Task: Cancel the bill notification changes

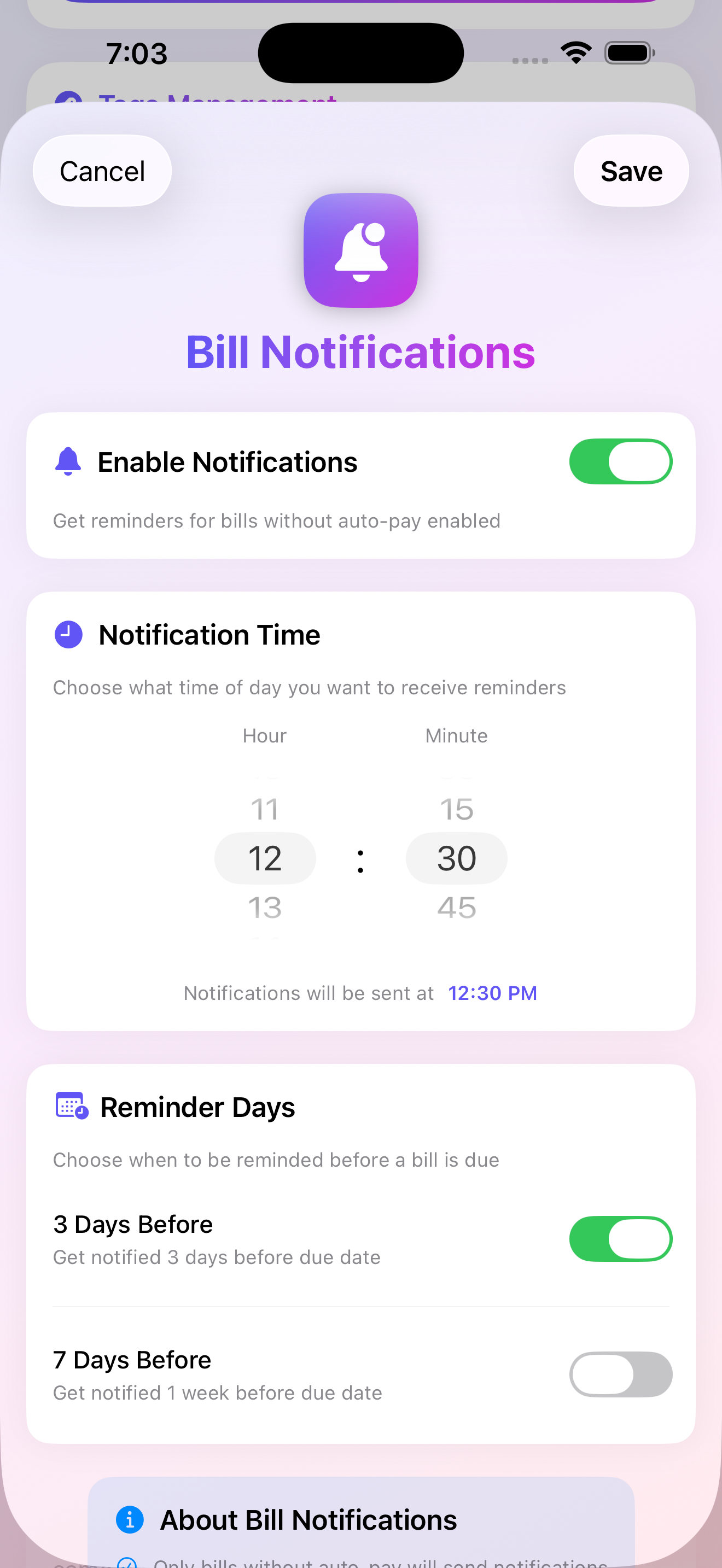Action: click(102, 171)
